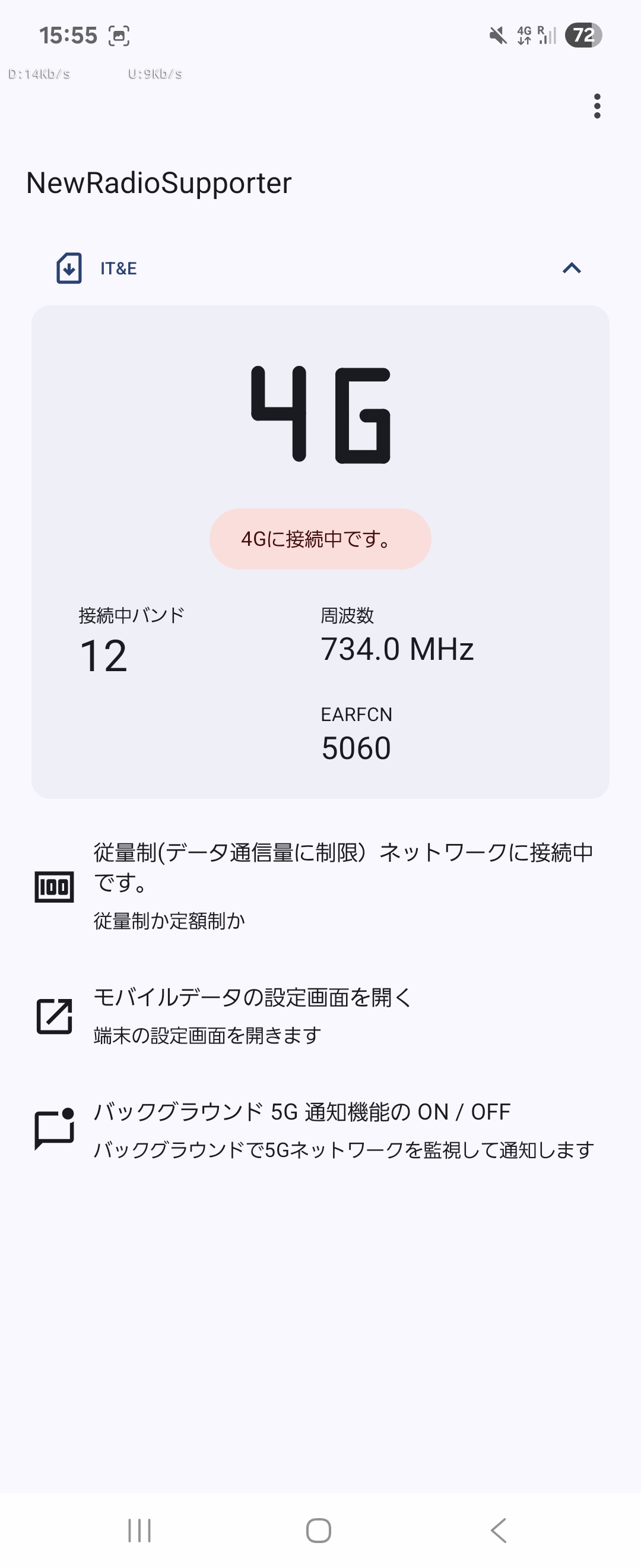Collapse the IT&E SIM section
Screen dimensions: 641x1568
point(571,268)
